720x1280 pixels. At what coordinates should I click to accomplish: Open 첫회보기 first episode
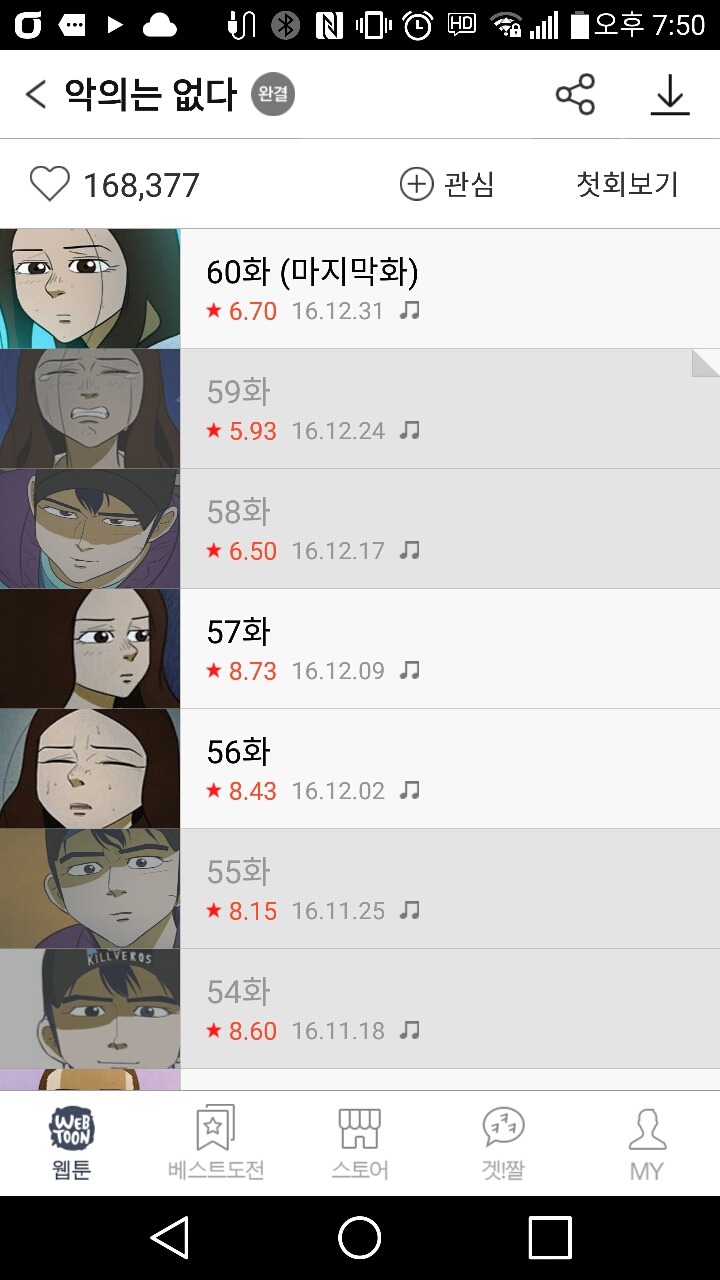click(627, 184)
